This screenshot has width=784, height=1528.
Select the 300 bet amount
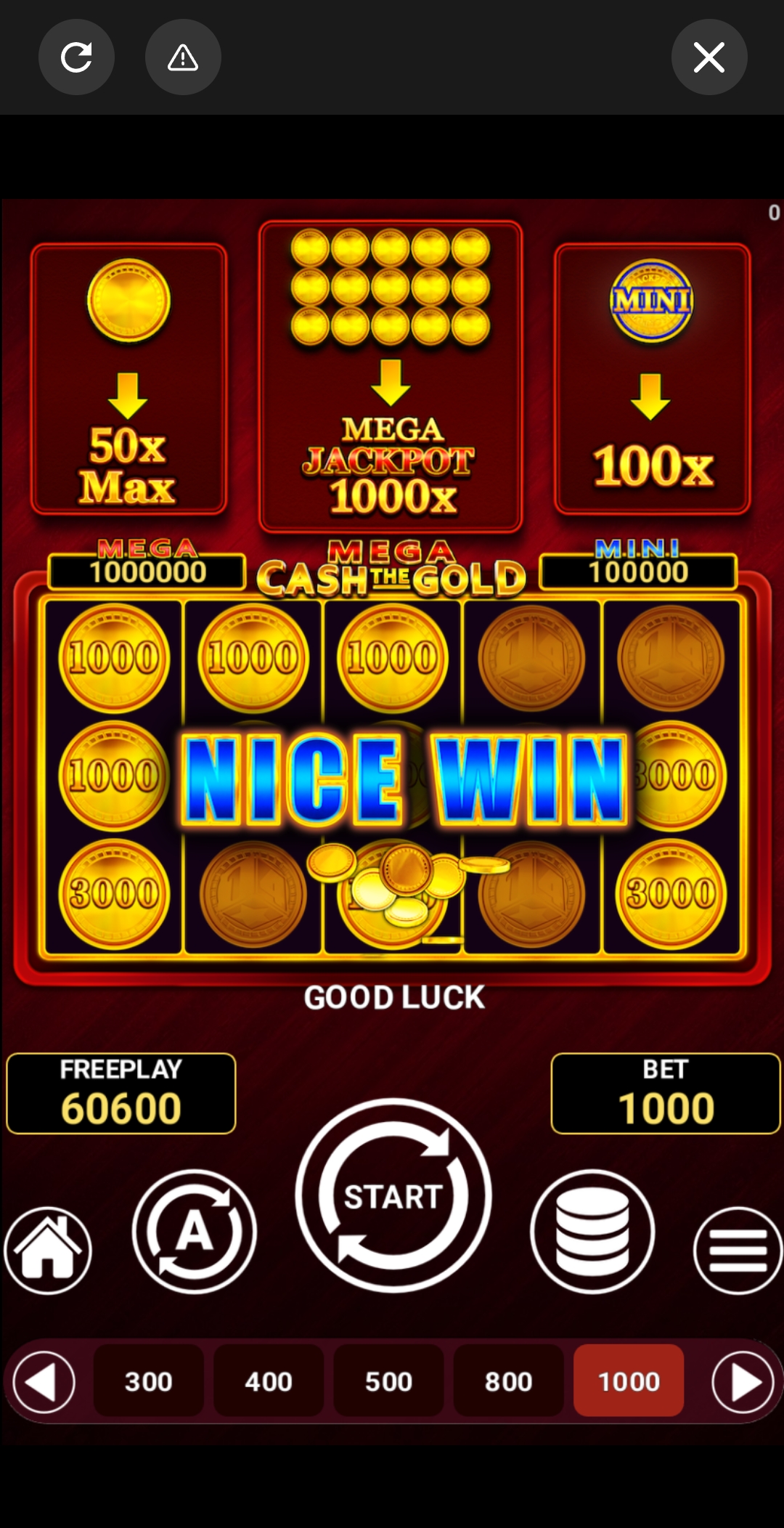click(x=149, y=1381)
